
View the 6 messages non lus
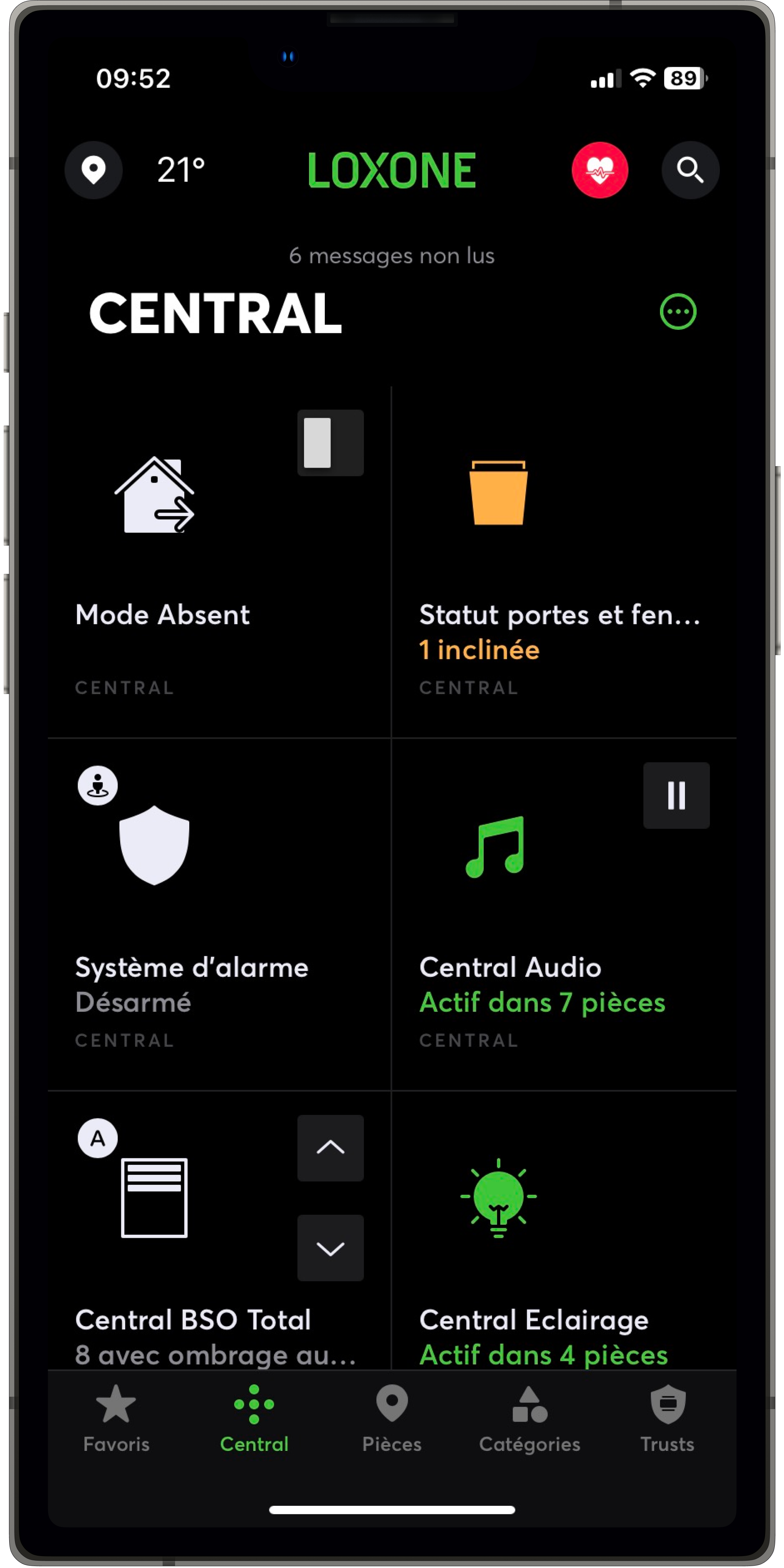392,256
